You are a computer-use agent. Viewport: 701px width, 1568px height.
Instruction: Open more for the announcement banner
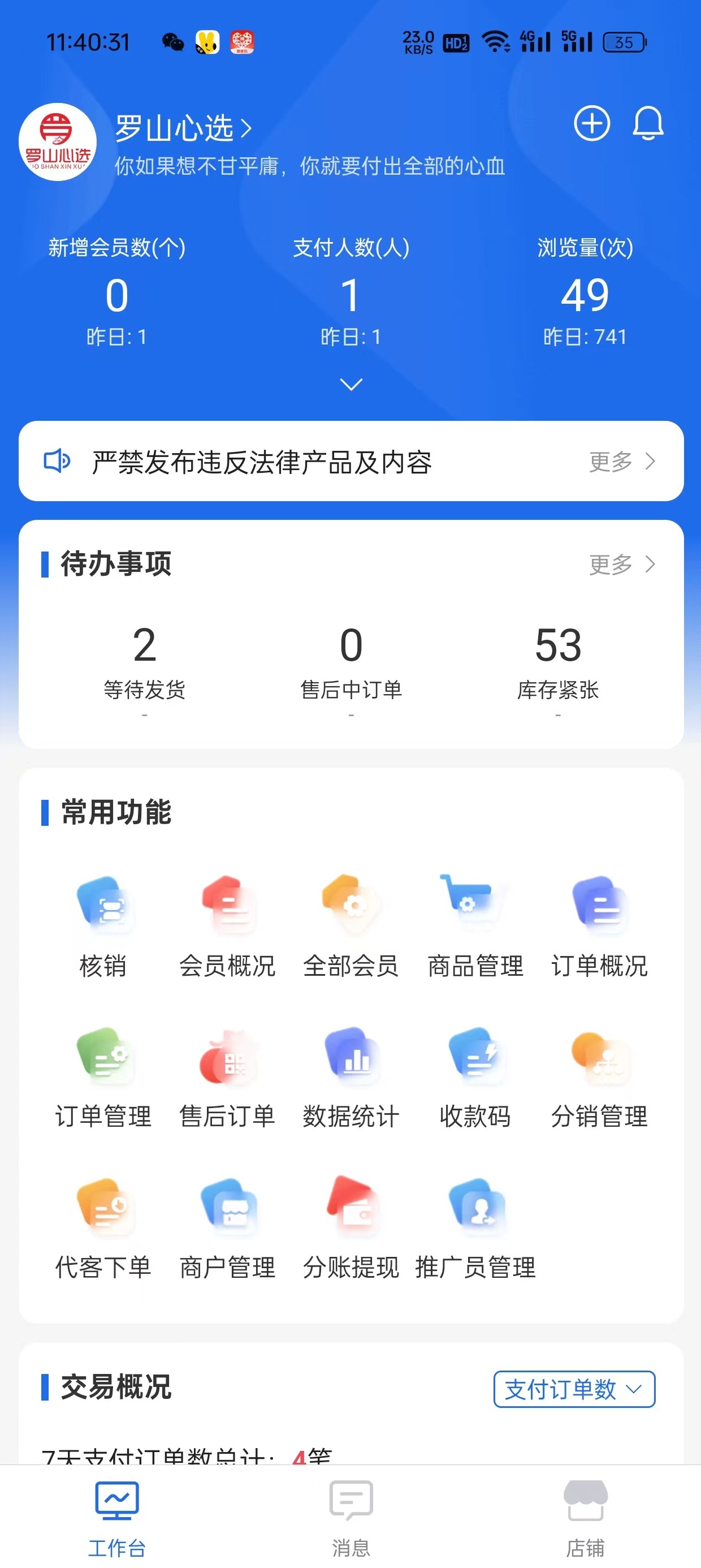coord(622,462)
